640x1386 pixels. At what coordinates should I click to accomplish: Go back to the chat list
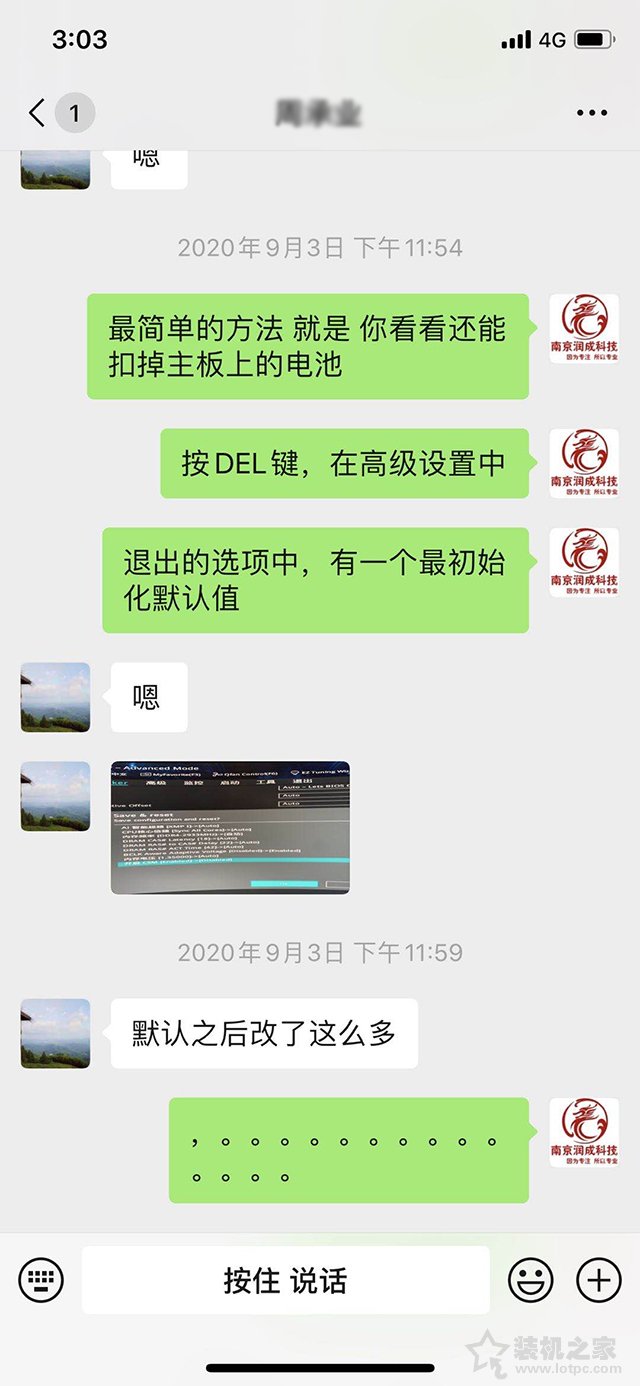tap(38, 113)
